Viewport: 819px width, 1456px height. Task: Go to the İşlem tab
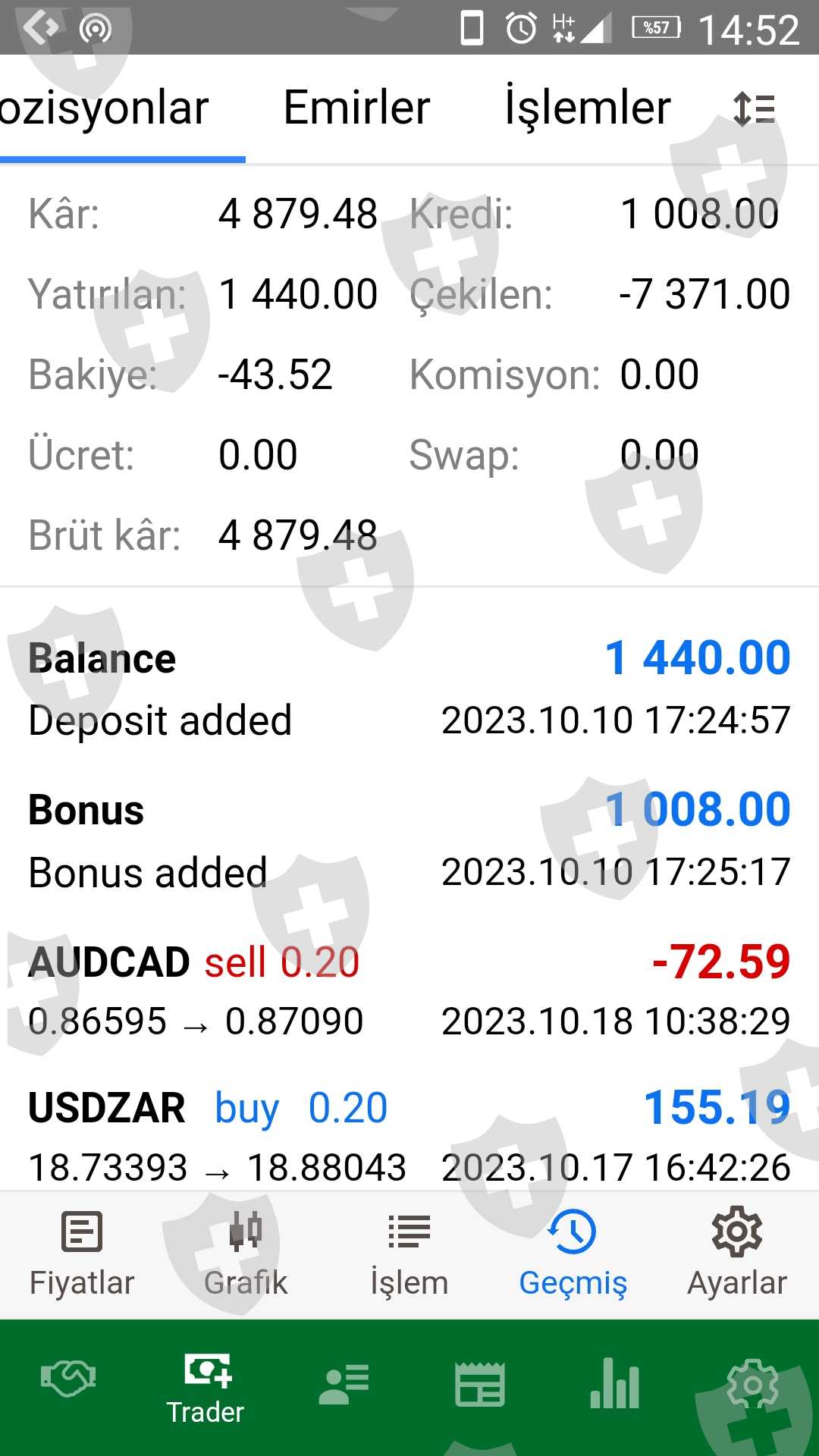pos(409,1253)
